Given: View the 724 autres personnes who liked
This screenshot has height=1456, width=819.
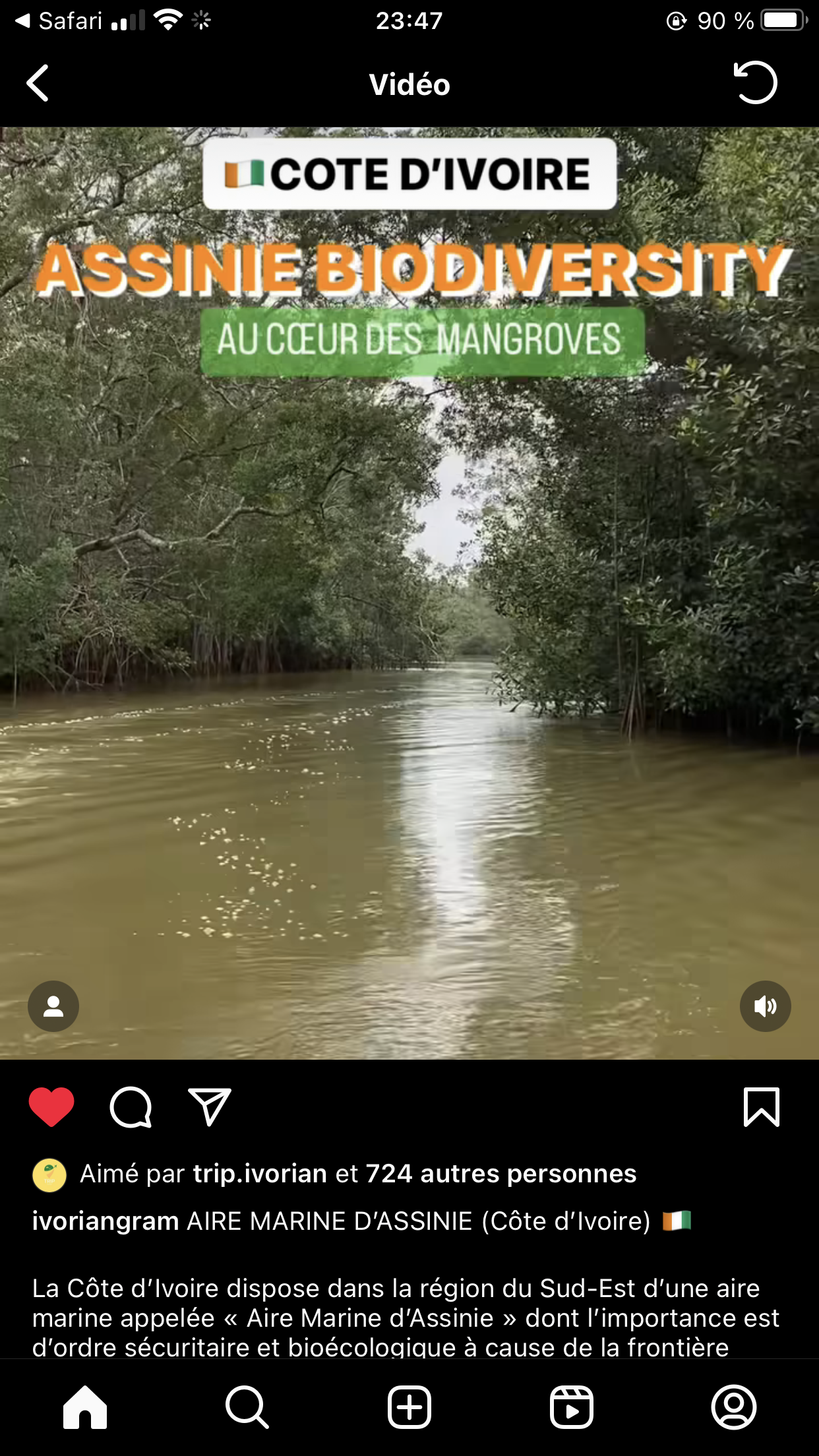Looking at the screenshot, I should tap(501, 1174).
